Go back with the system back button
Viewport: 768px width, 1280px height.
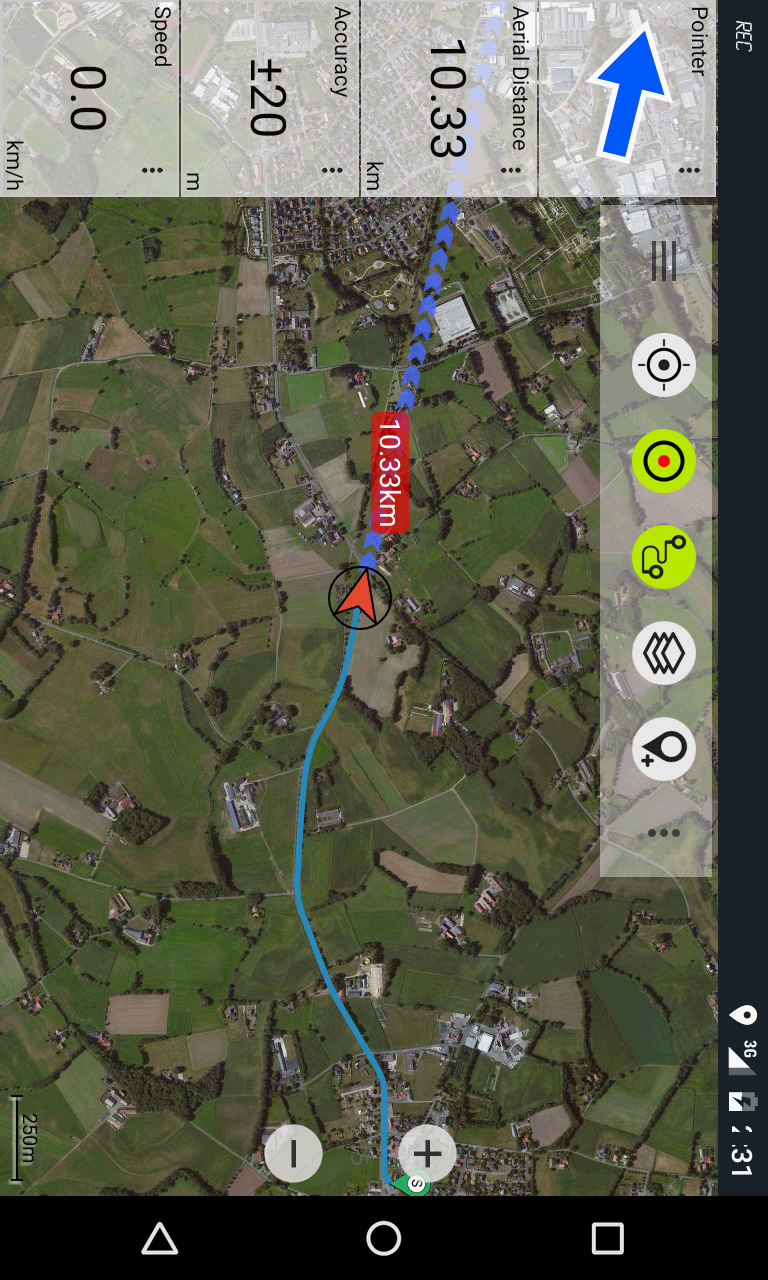160,1239
